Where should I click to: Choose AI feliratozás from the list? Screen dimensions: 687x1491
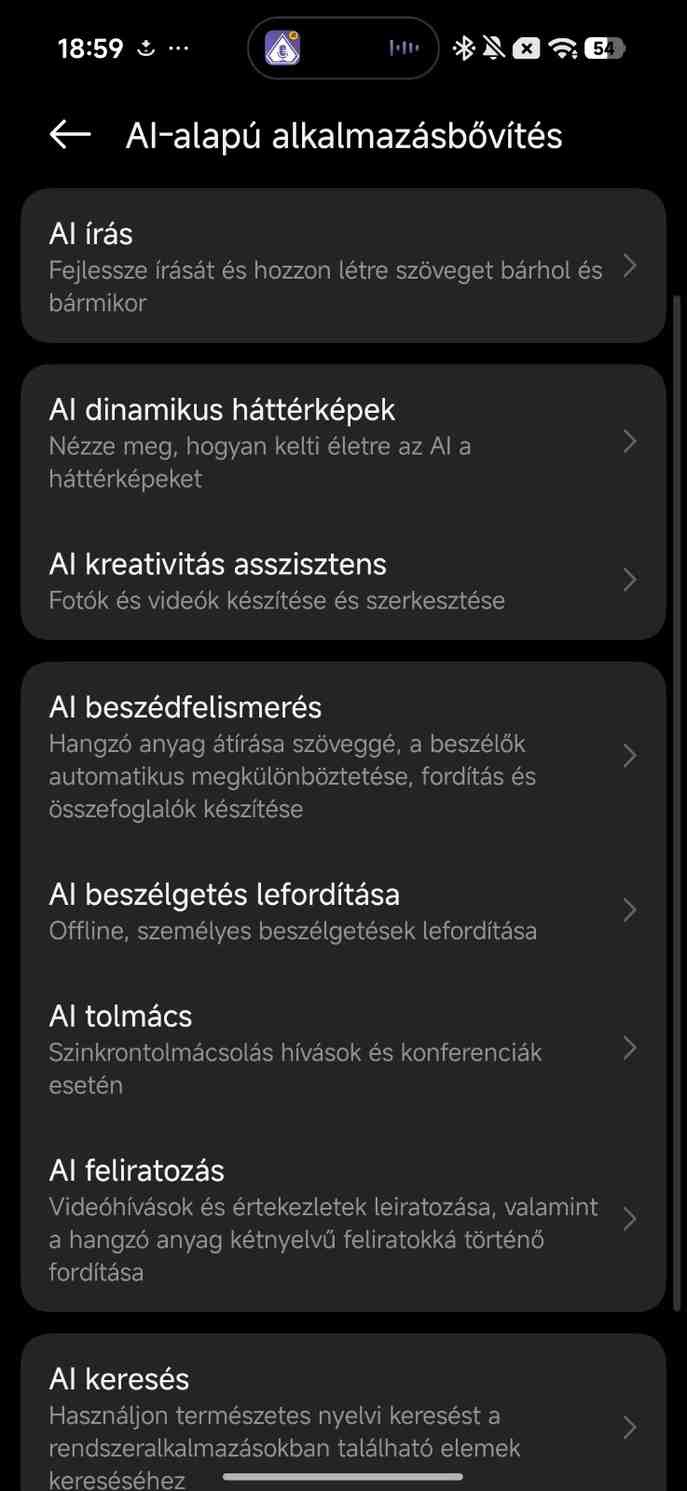[342, 1219]
